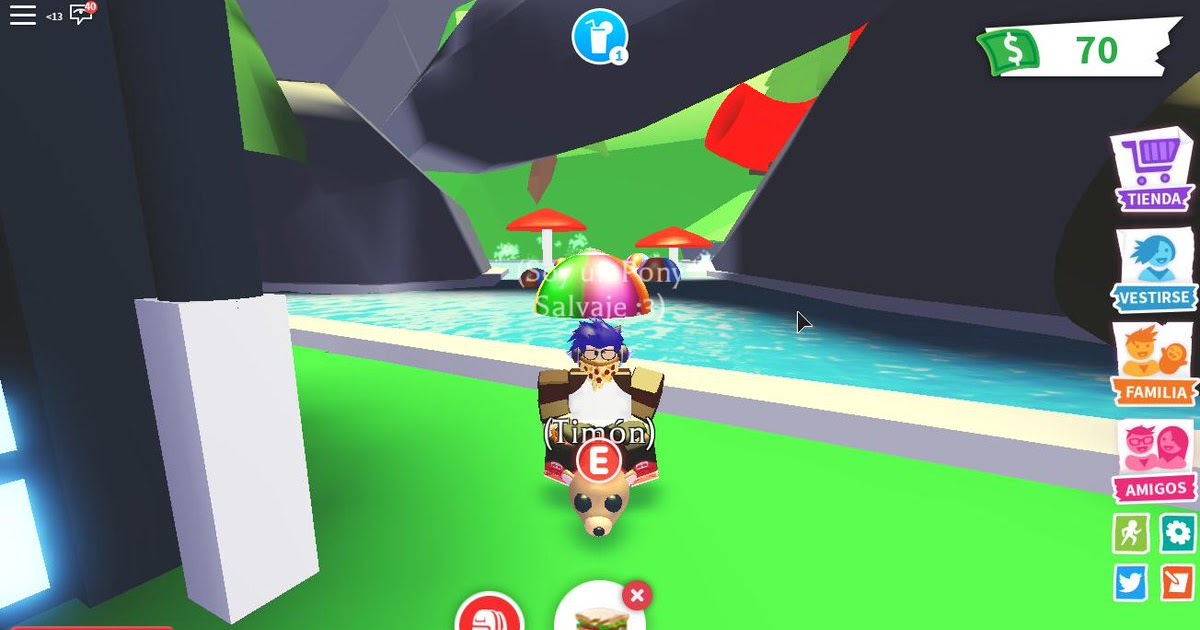
Task: Tap the orange icon beside Twitter
Action: [1178, 583]
